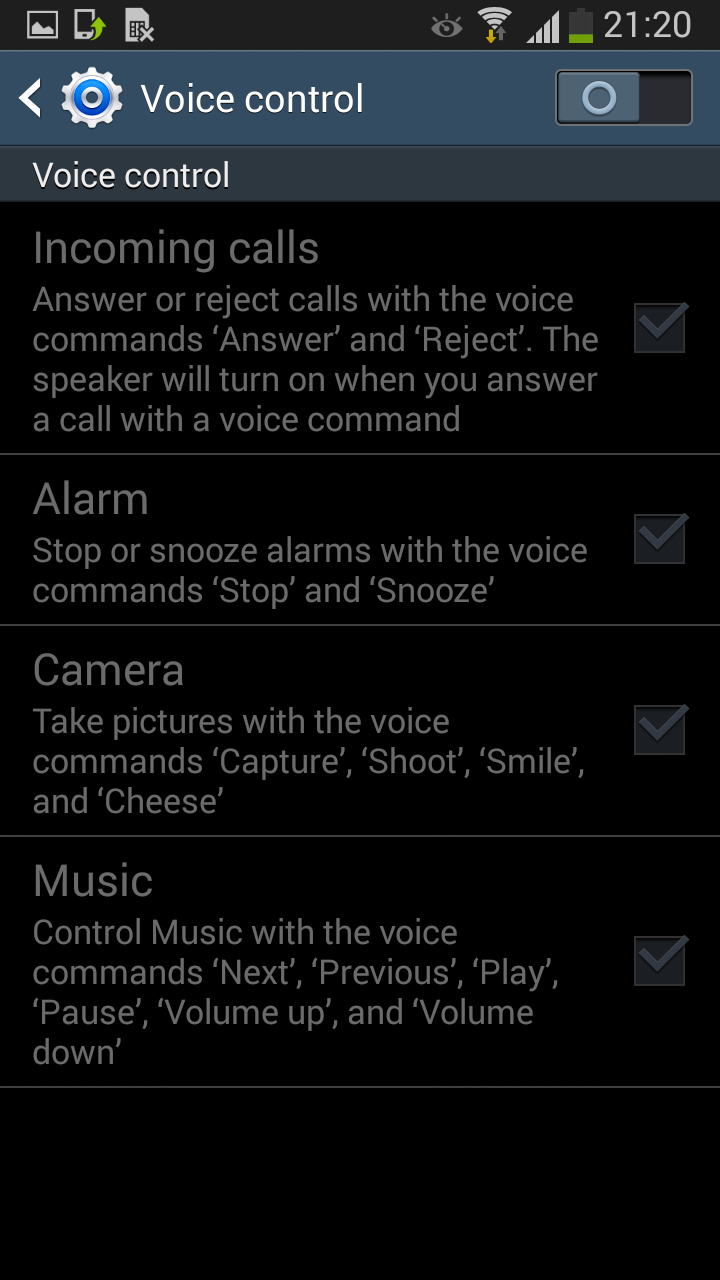The height and width of the screenshot is (1280, 720).
Task: Toggle the Music voice command checkbox
Action: 660,961
